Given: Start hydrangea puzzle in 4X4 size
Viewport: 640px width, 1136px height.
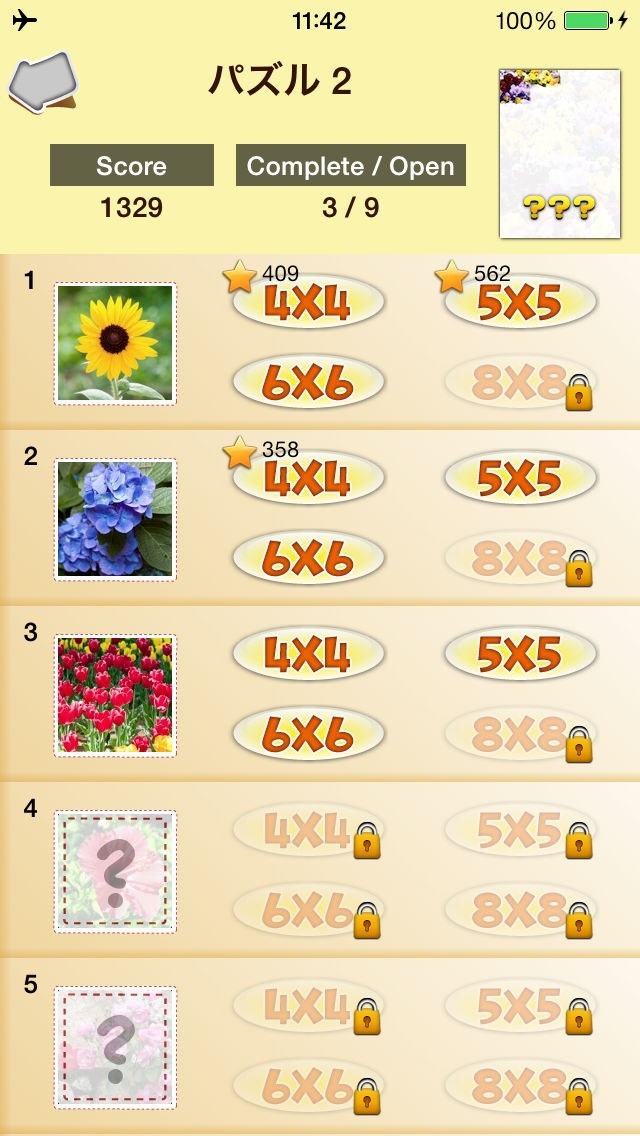Looking at the screenshot, I should [x=308, y=479].
